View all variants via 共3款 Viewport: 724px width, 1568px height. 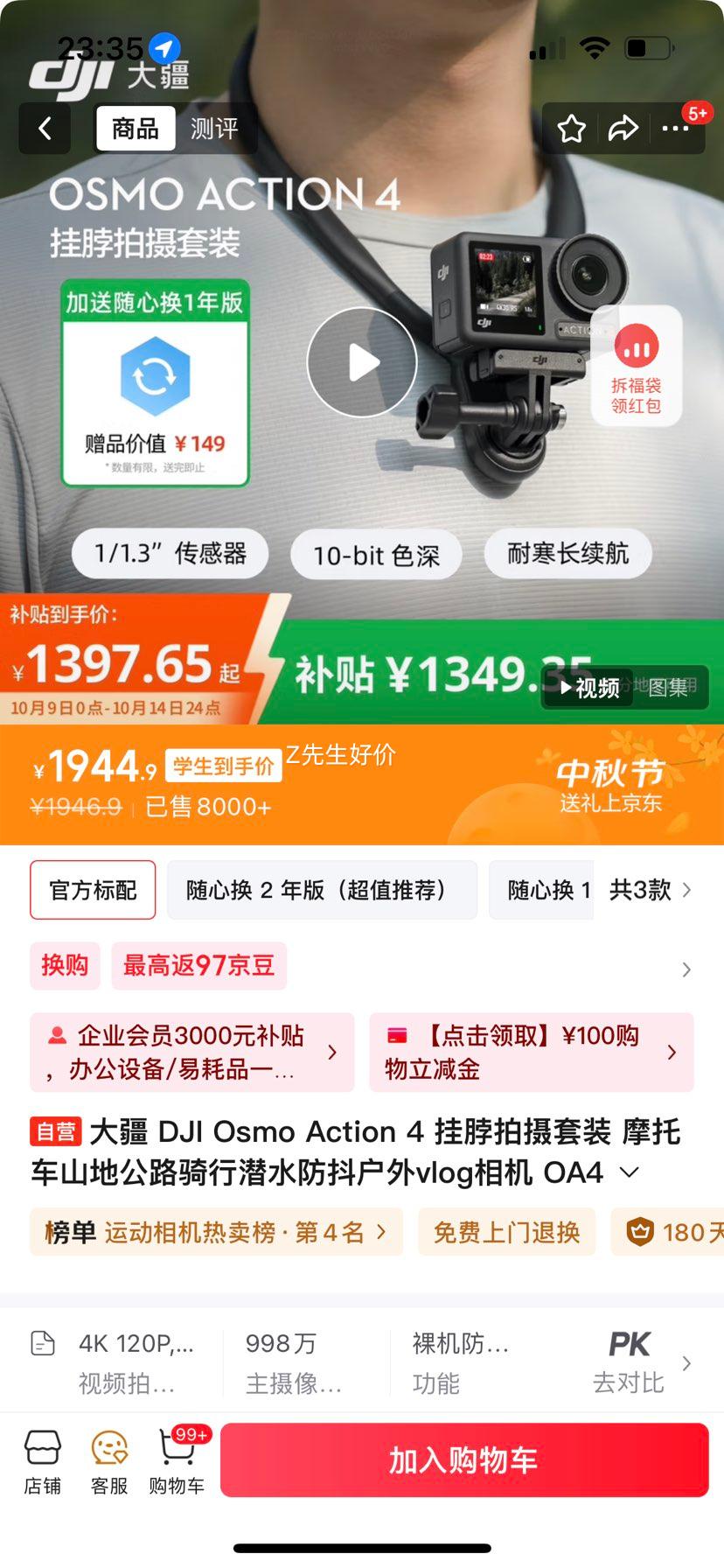click(649, 890)
